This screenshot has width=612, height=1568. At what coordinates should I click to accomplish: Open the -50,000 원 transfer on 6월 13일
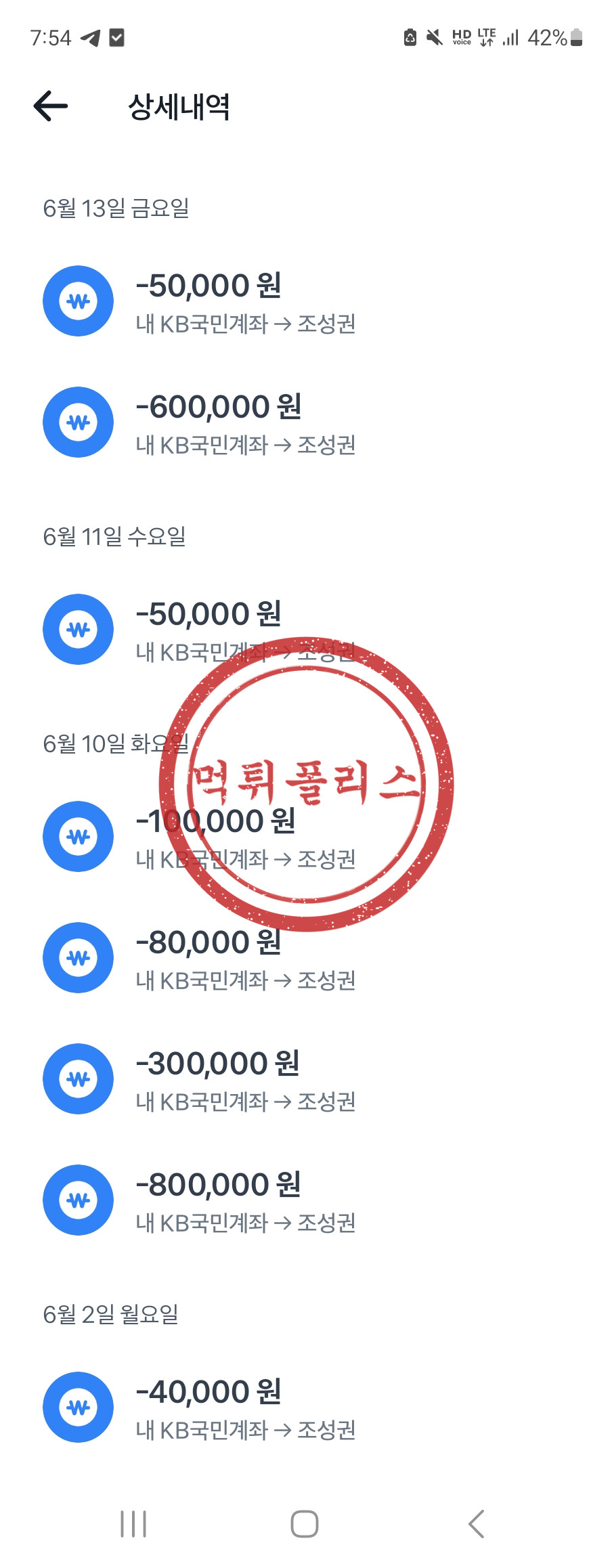coord(306,301)
